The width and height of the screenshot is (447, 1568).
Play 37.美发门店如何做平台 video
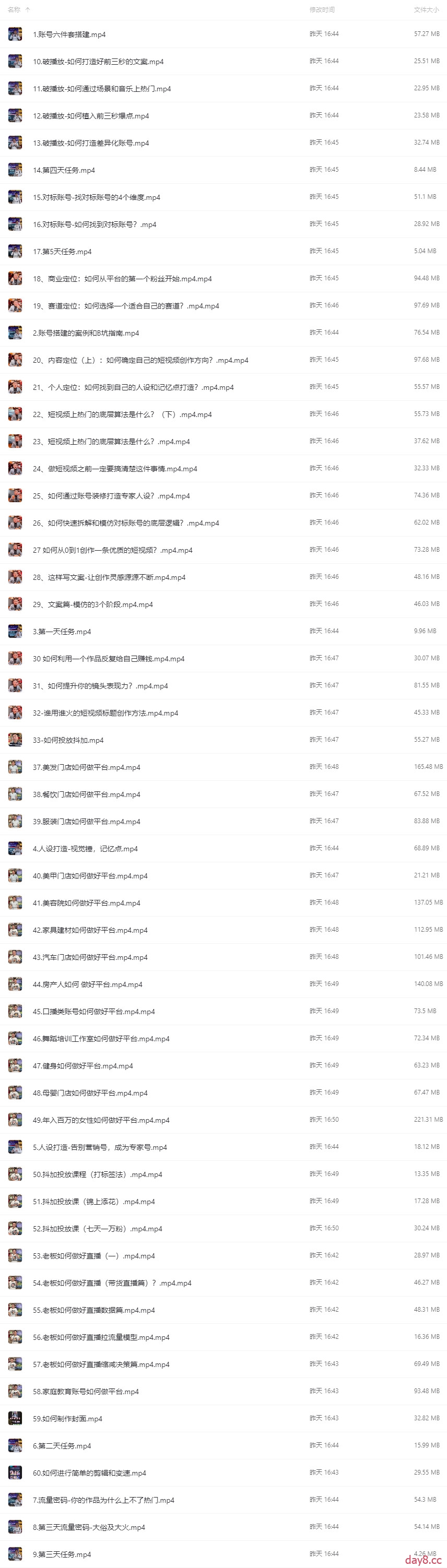click(x=87, y=768)
